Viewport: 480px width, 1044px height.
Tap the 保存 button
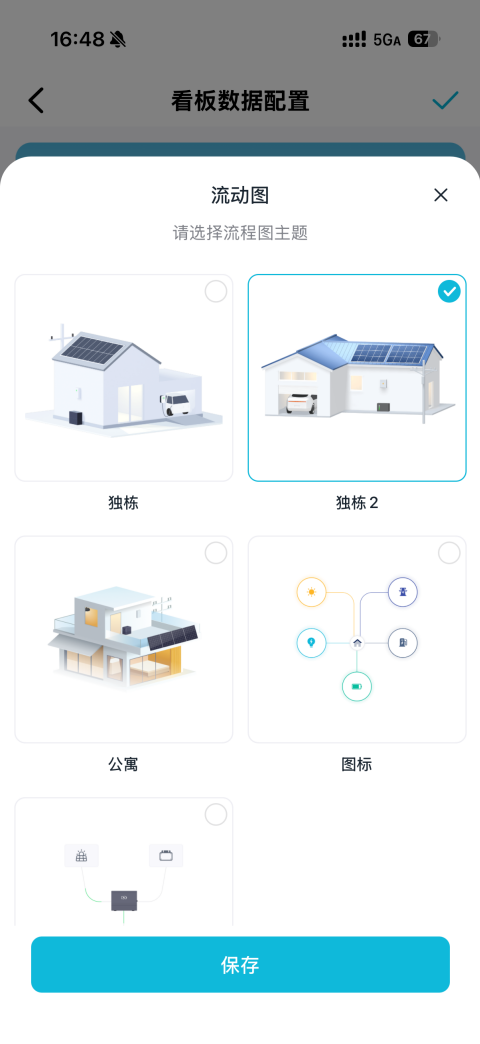[240, 964]
